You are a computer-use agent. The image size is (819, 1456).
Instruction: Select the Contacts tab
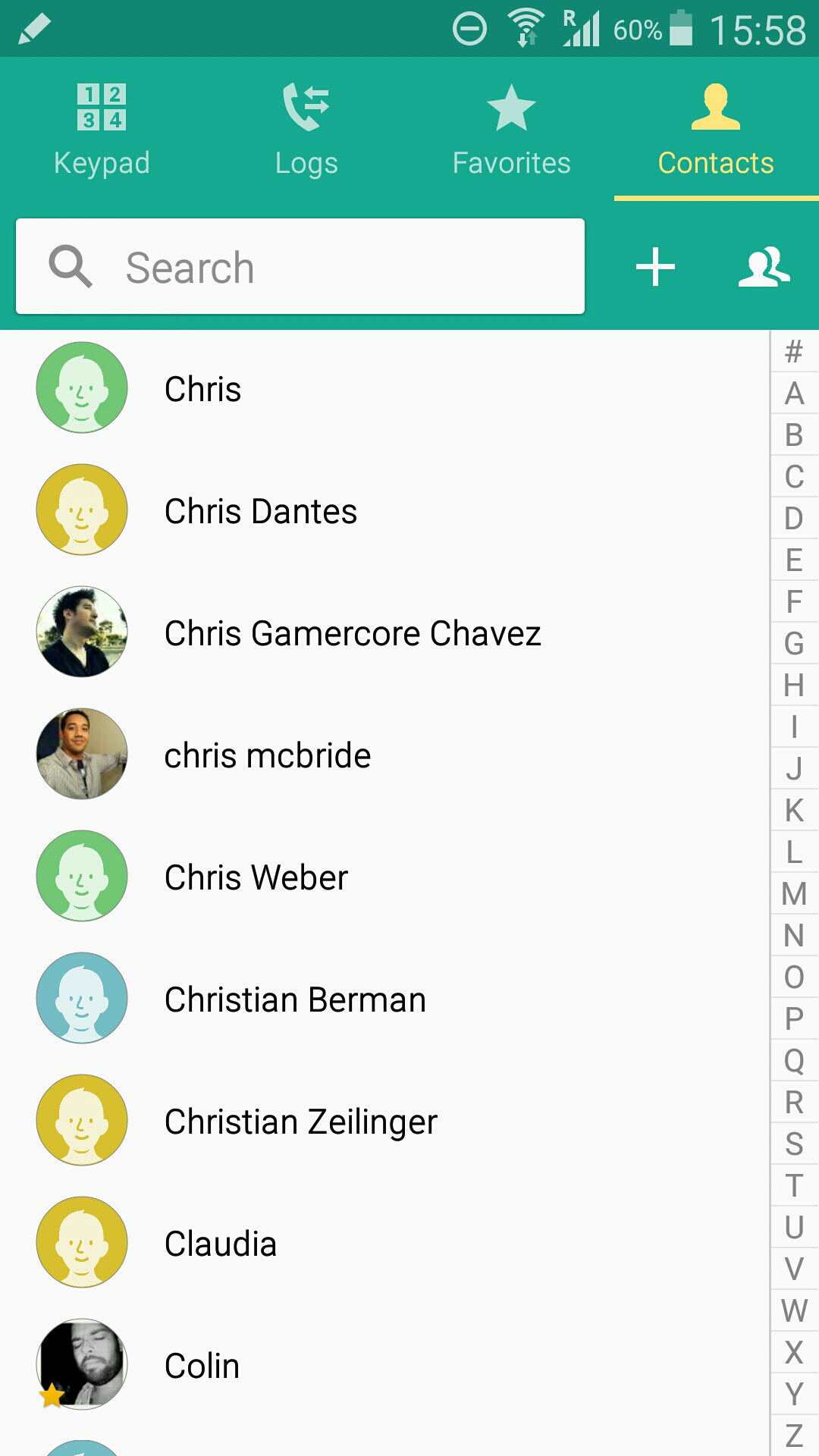pyautogui.click(x=716, y=130)
